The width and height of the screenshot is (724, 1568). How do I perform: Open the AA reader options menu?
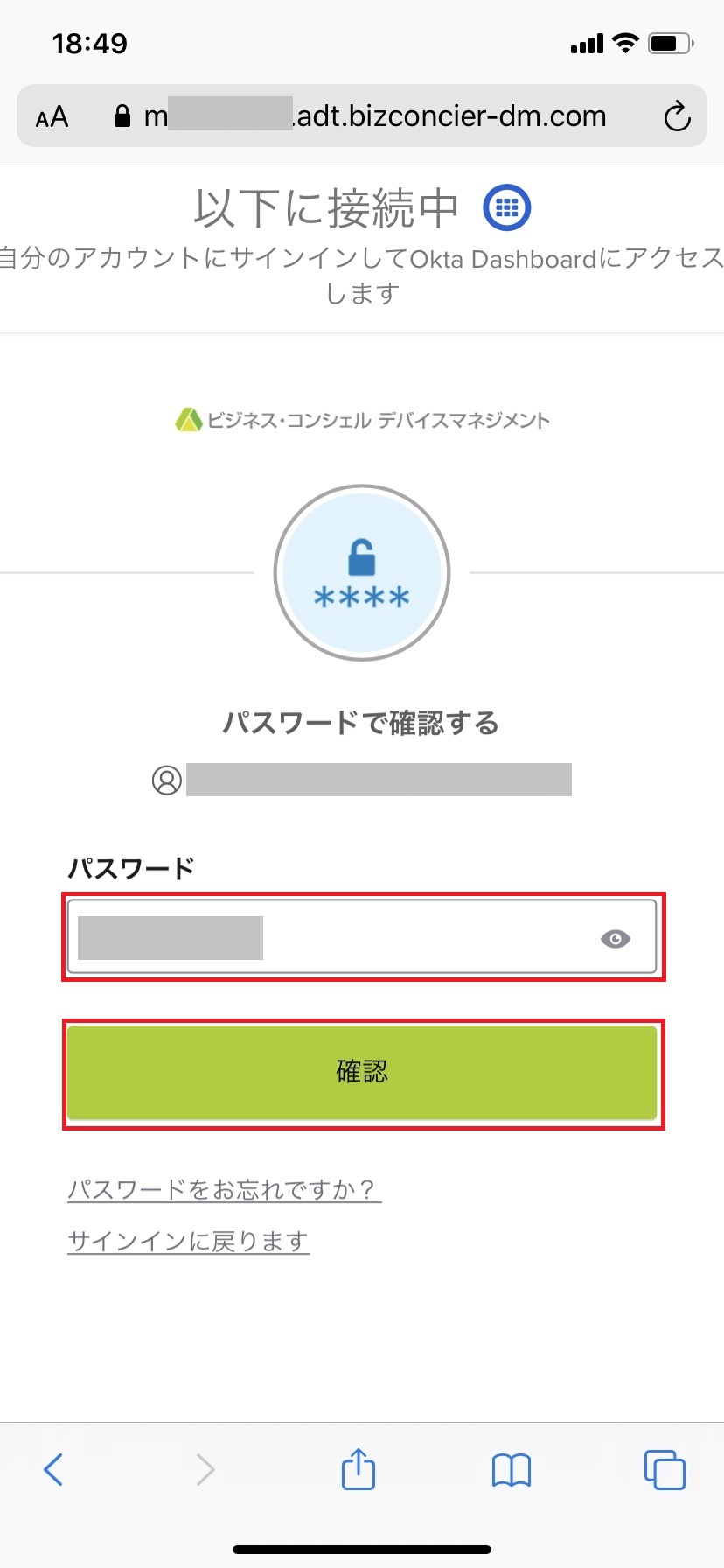(x=52, y=116)
